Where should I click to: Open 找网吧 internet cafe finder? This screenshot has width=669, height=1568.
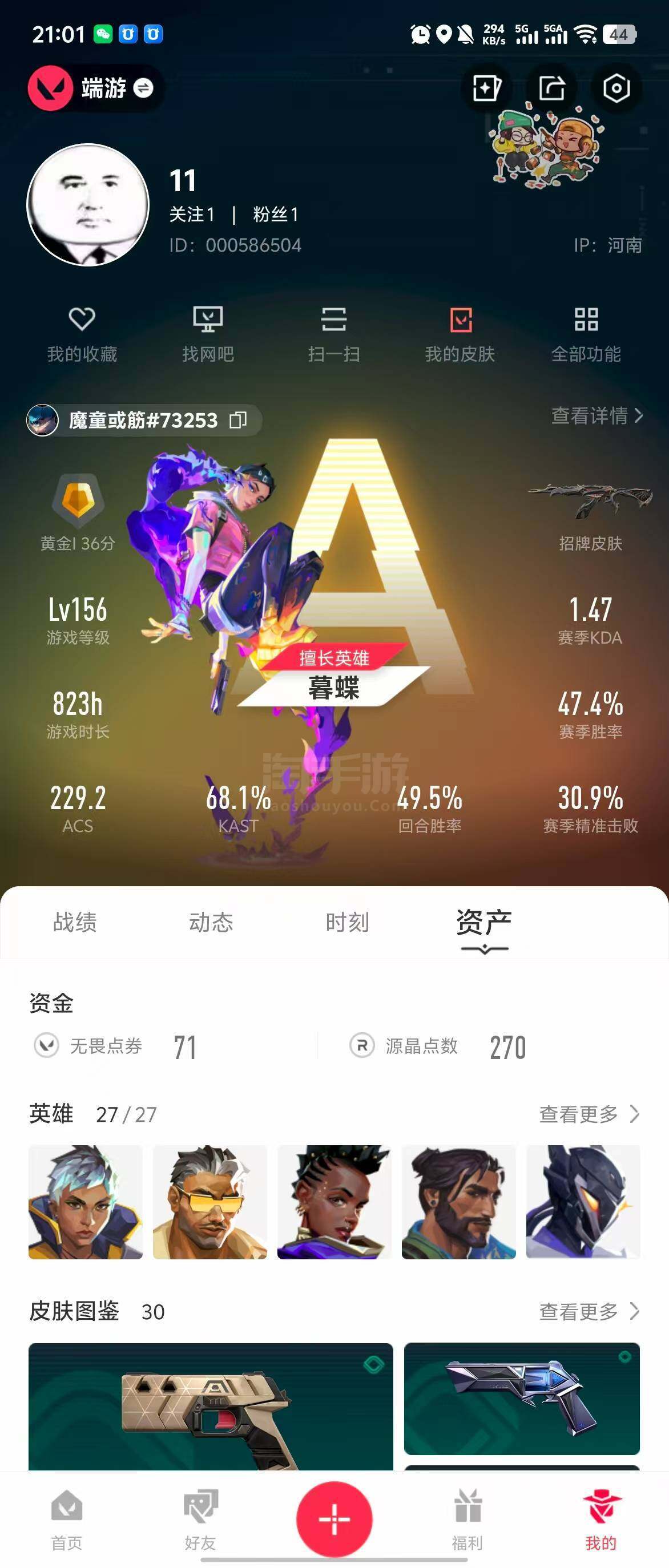click(208, 334)
